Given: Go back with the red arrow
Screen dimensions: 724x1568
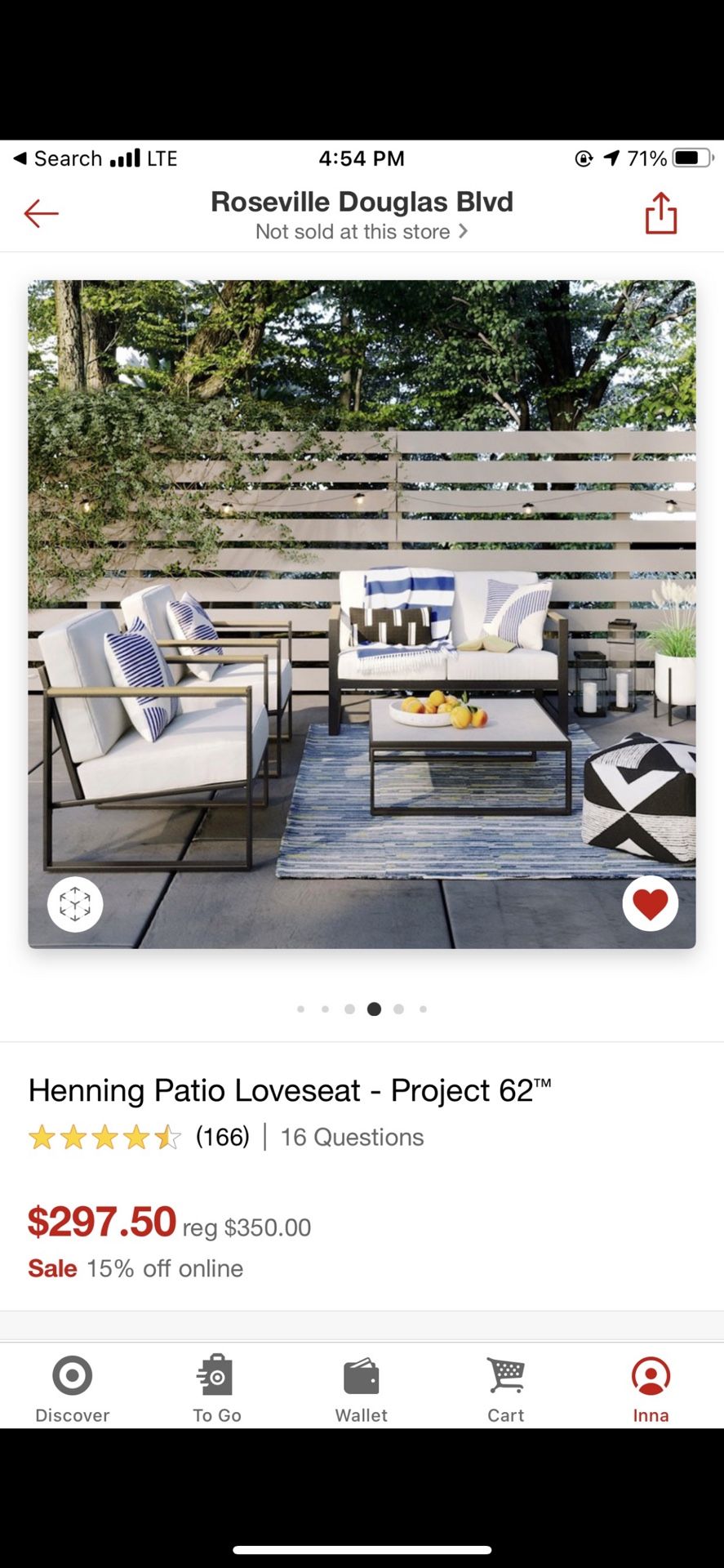Looking at the screenshot, I should 41,214.
